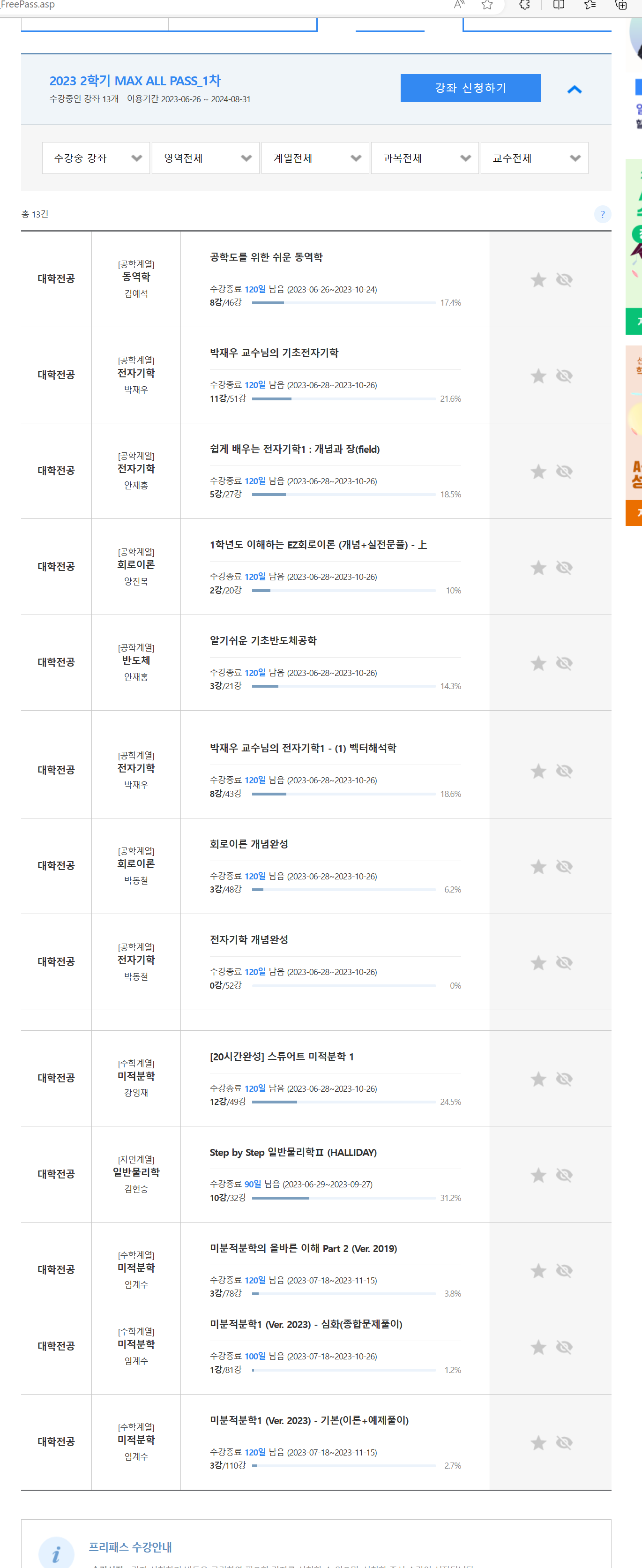Open Step by Step 일반물리학Ⅱ course
Screen dimensions: 642x1568
[x=293, y=1152]
